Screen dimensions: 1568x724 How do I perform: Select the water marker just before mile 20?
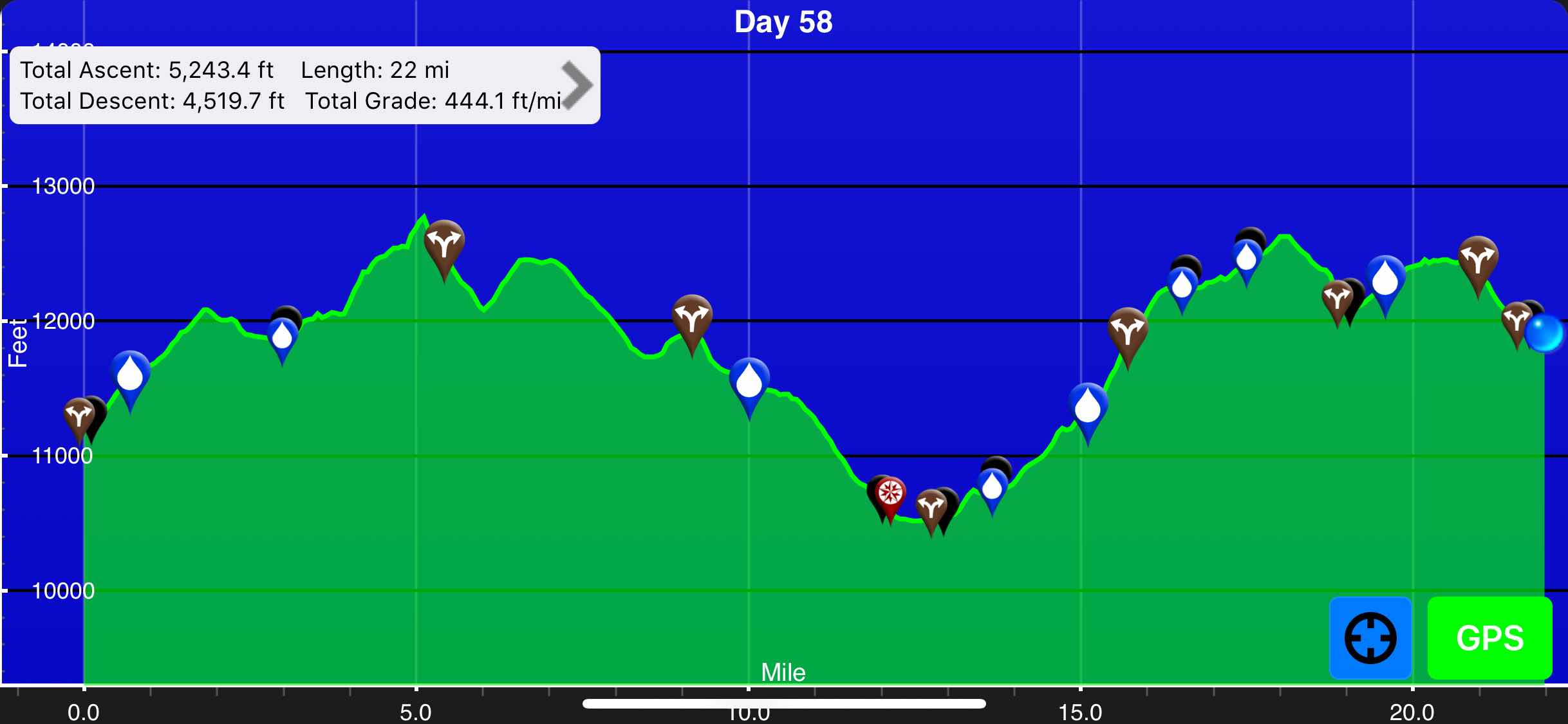tap(1385, 280)
